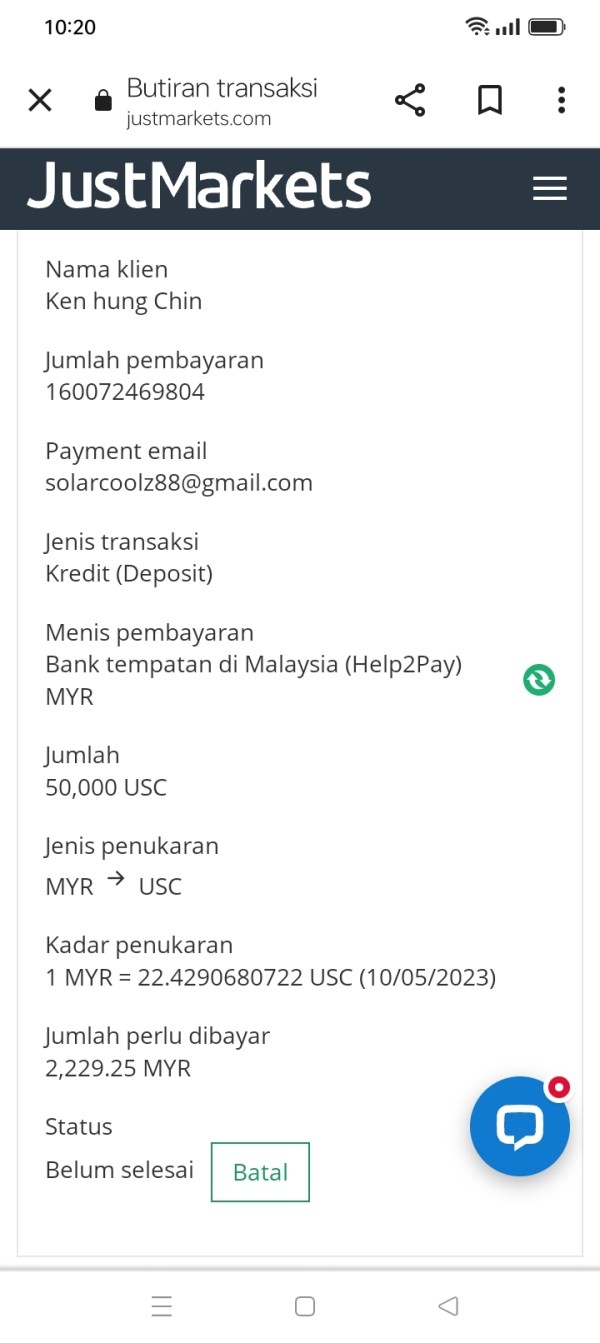Open the live chat bubble
Viewport: 600px width, 1343px height.
click(x=520, y=1126)
